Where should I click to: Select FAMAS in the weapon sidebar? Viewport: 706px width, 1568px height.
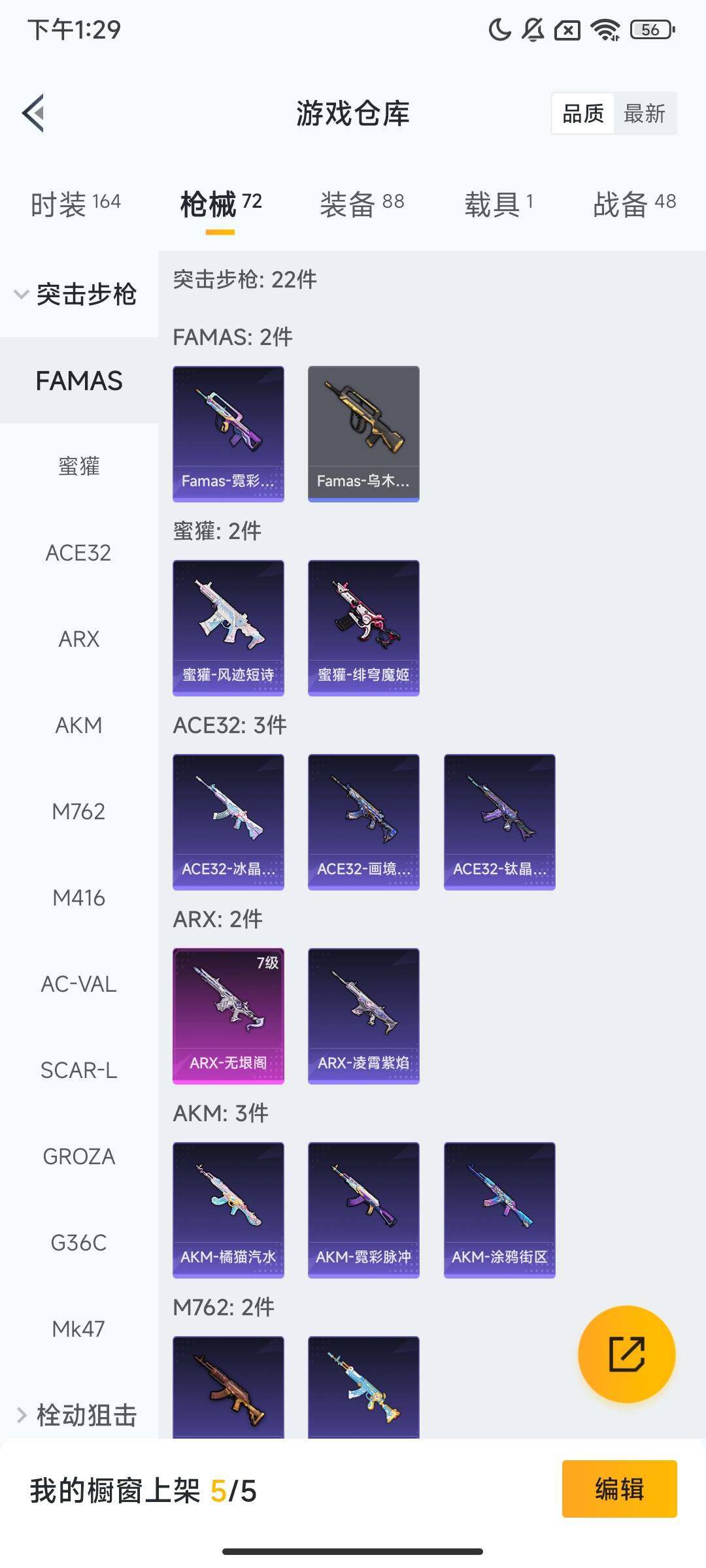pos(78,380)
